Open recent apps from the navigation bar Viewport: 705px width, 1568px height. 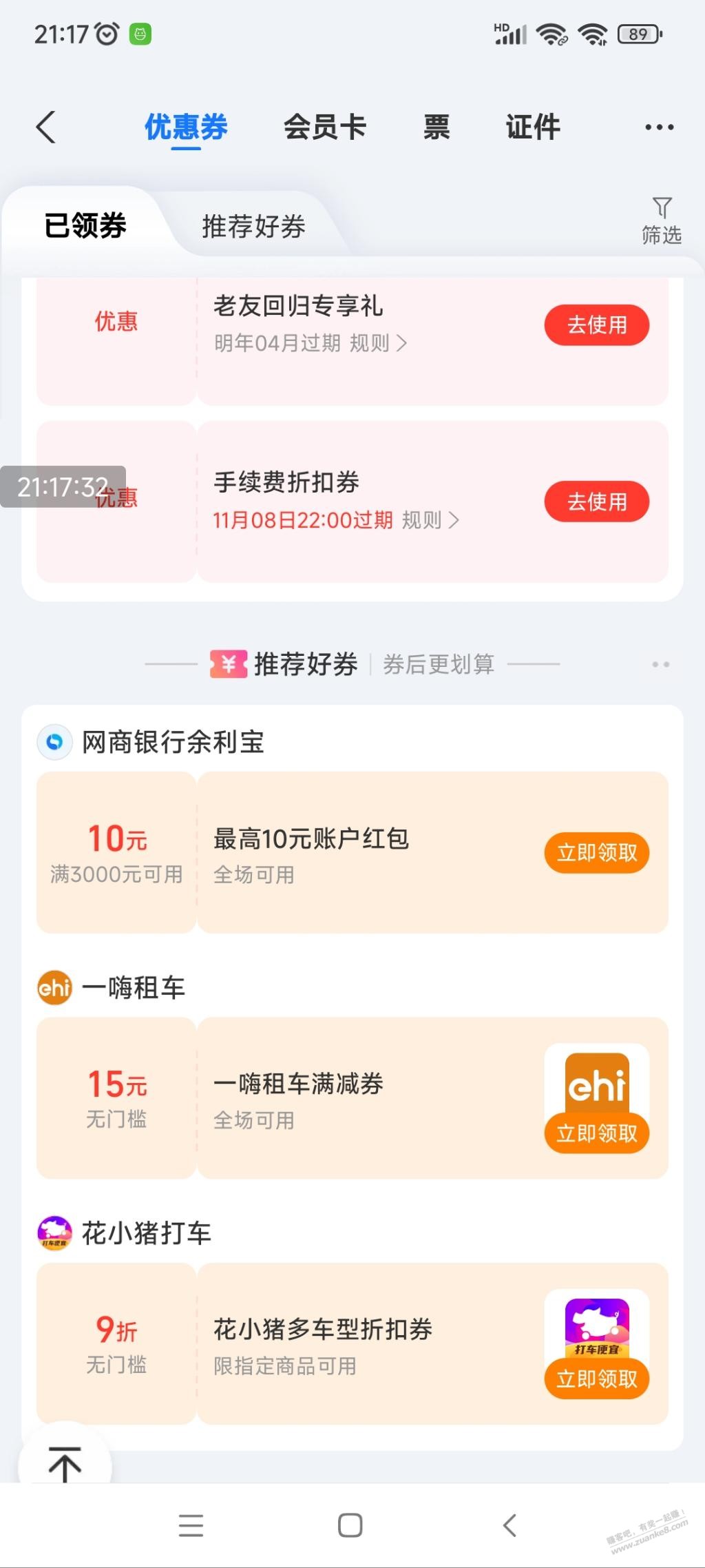point(191,1525)
